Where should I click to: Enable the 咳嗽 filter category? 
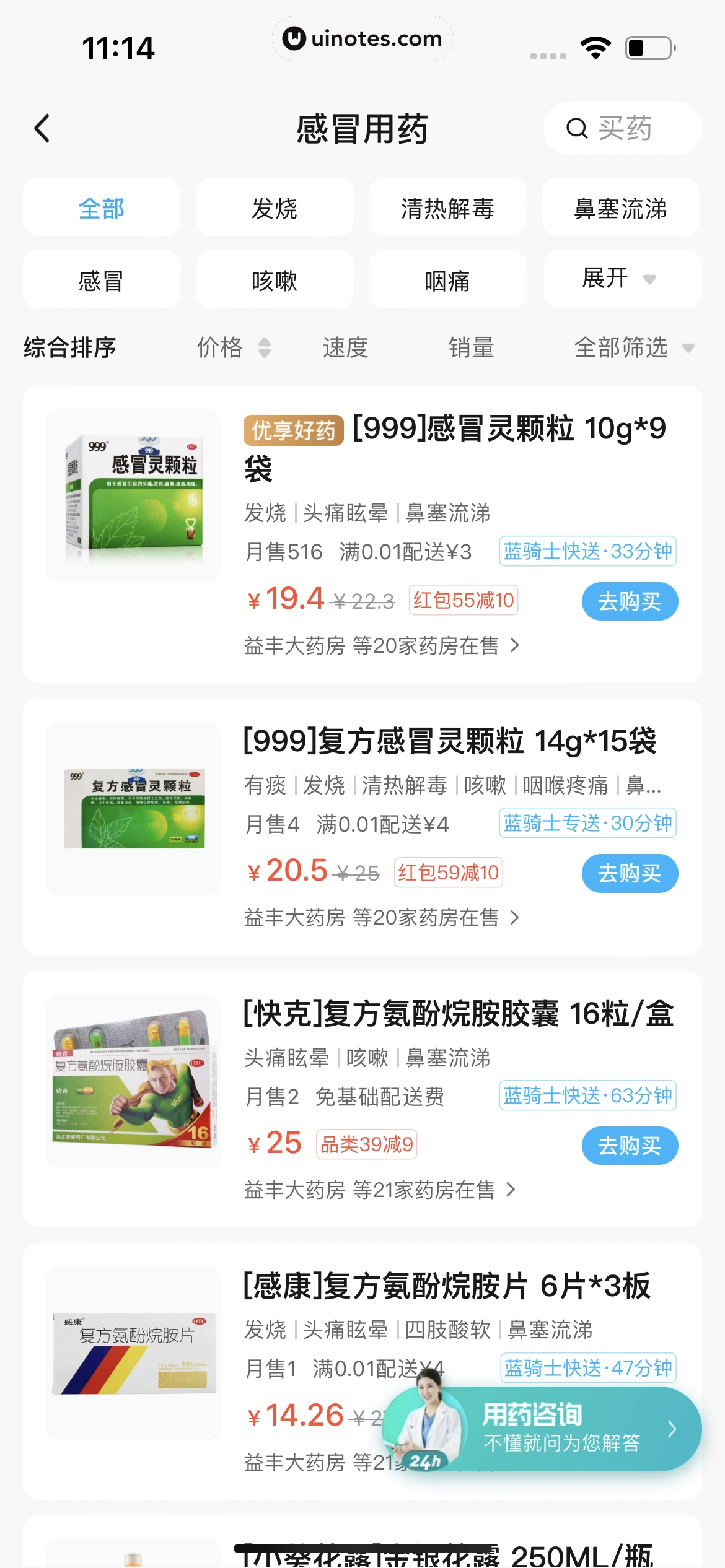[x=275, y=279]
